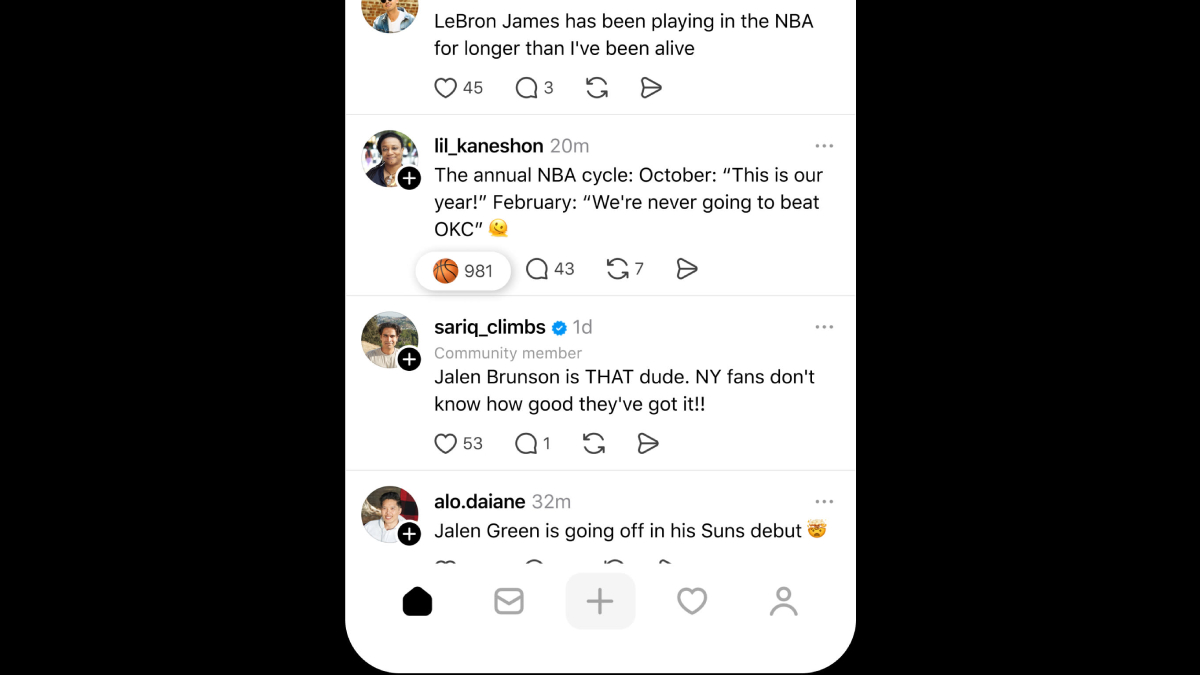Switch to the messages inbox tab
The height and width of the screenshot is (675, 1200).
[509, 601]
